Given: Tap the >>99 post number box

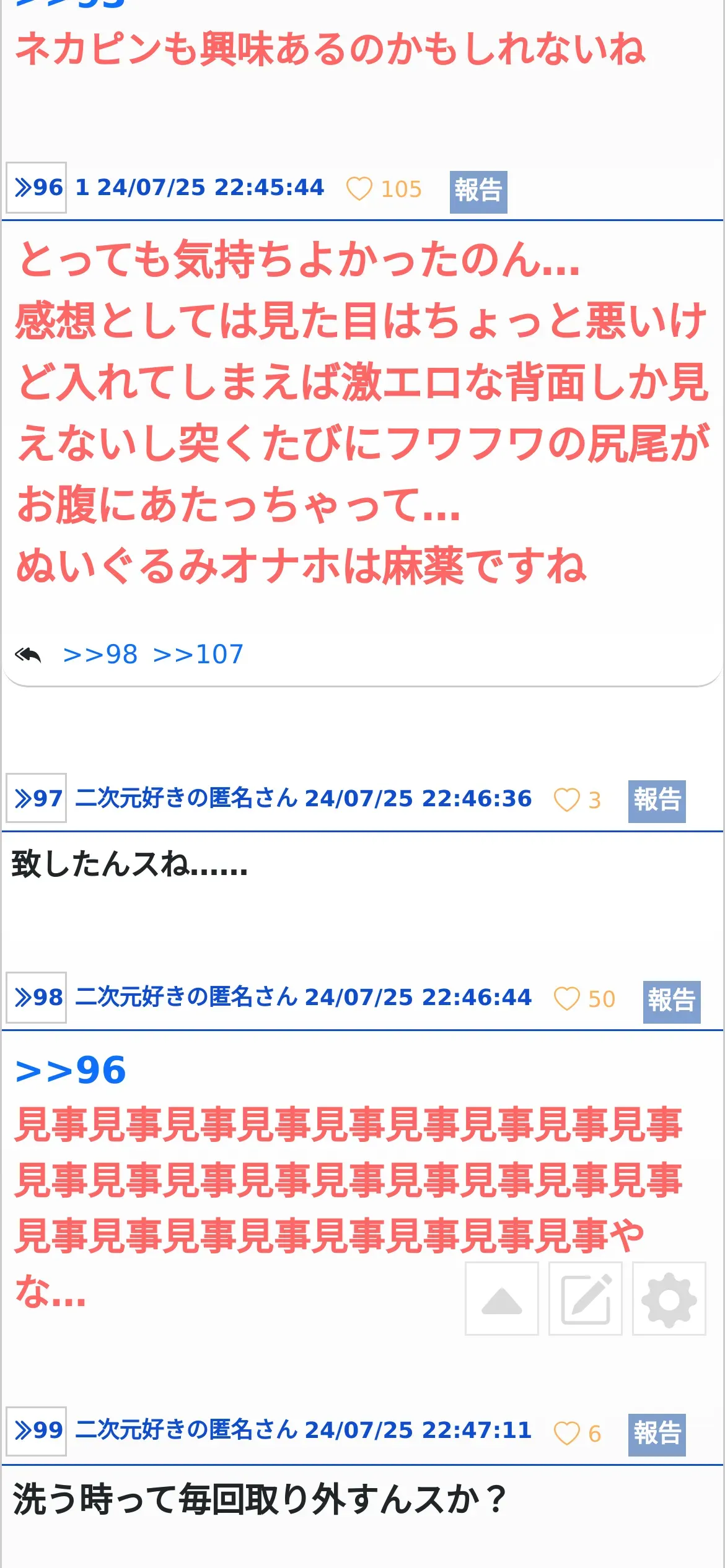Looking at the screenshot, I should point(37,1431).
